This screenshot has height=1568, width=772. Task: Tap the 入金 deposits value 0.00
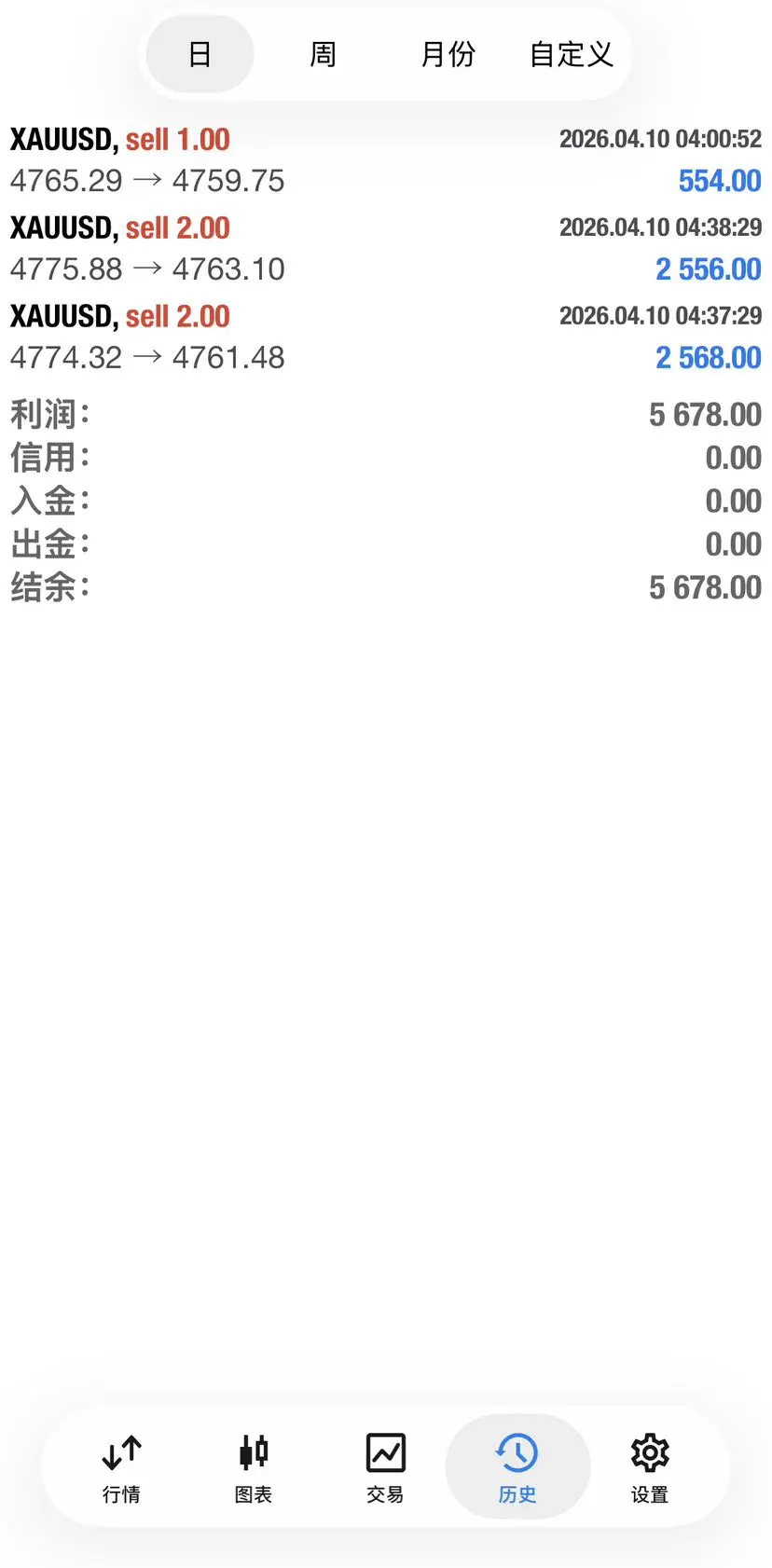pyautogui.click(x=733, y=501)
